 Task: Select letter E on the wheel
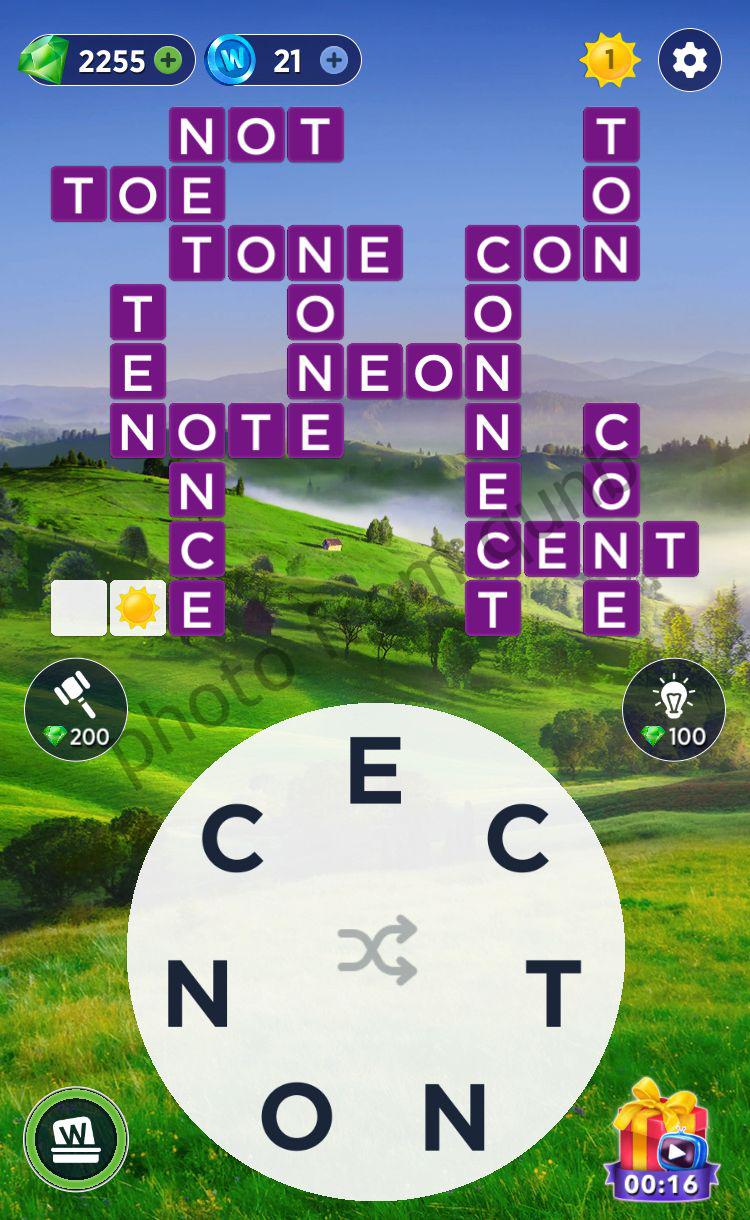(374, 771)
